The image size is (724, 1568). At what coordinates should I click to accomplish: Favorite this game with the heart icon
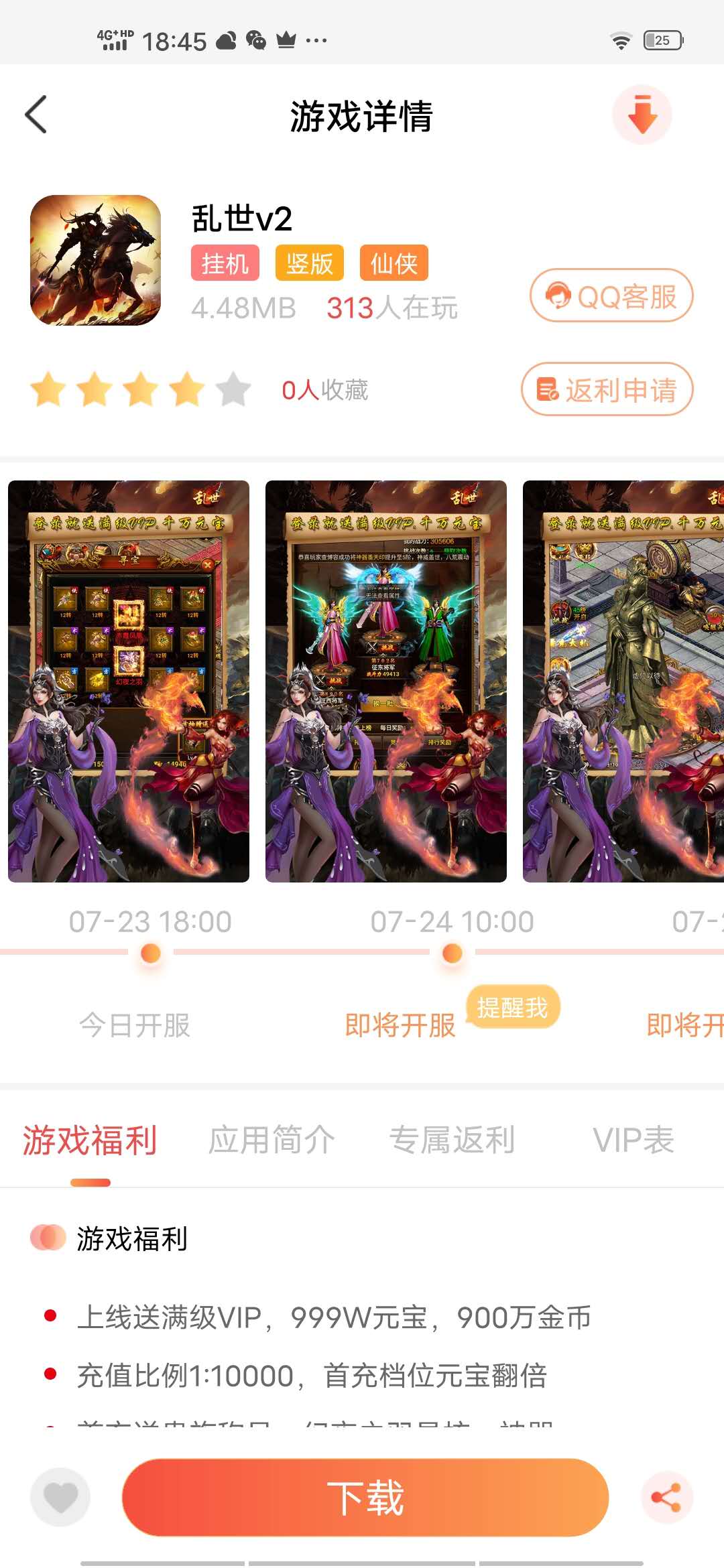pos(60,1498)
